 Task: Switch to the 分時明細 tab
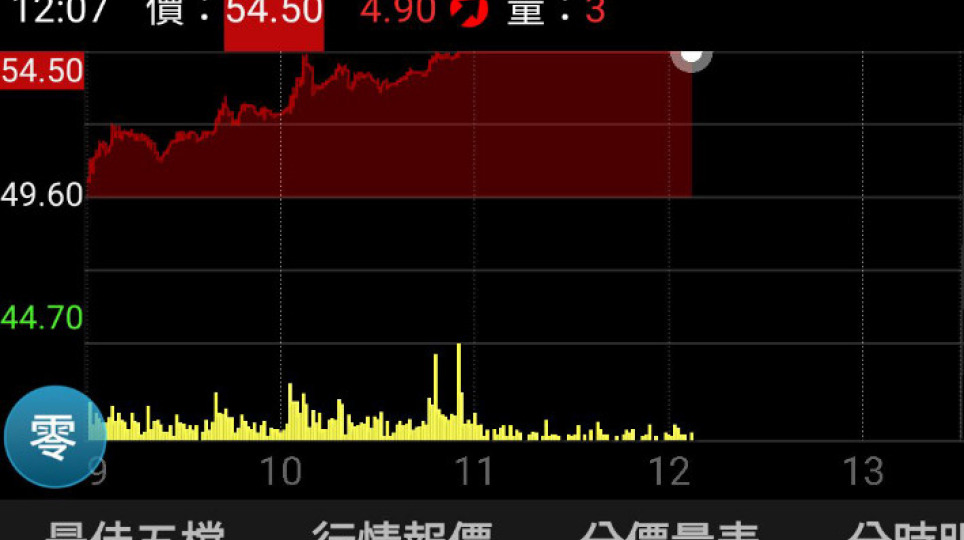(x=905, y=530)
